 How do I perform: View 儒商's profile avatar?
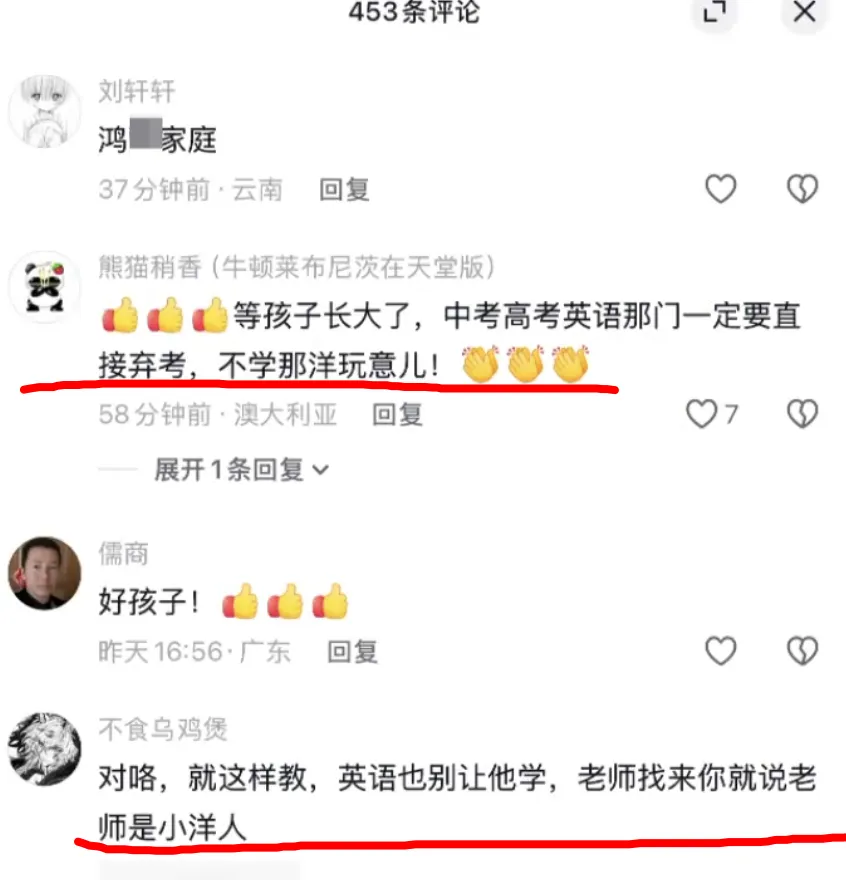coord(44,573)
